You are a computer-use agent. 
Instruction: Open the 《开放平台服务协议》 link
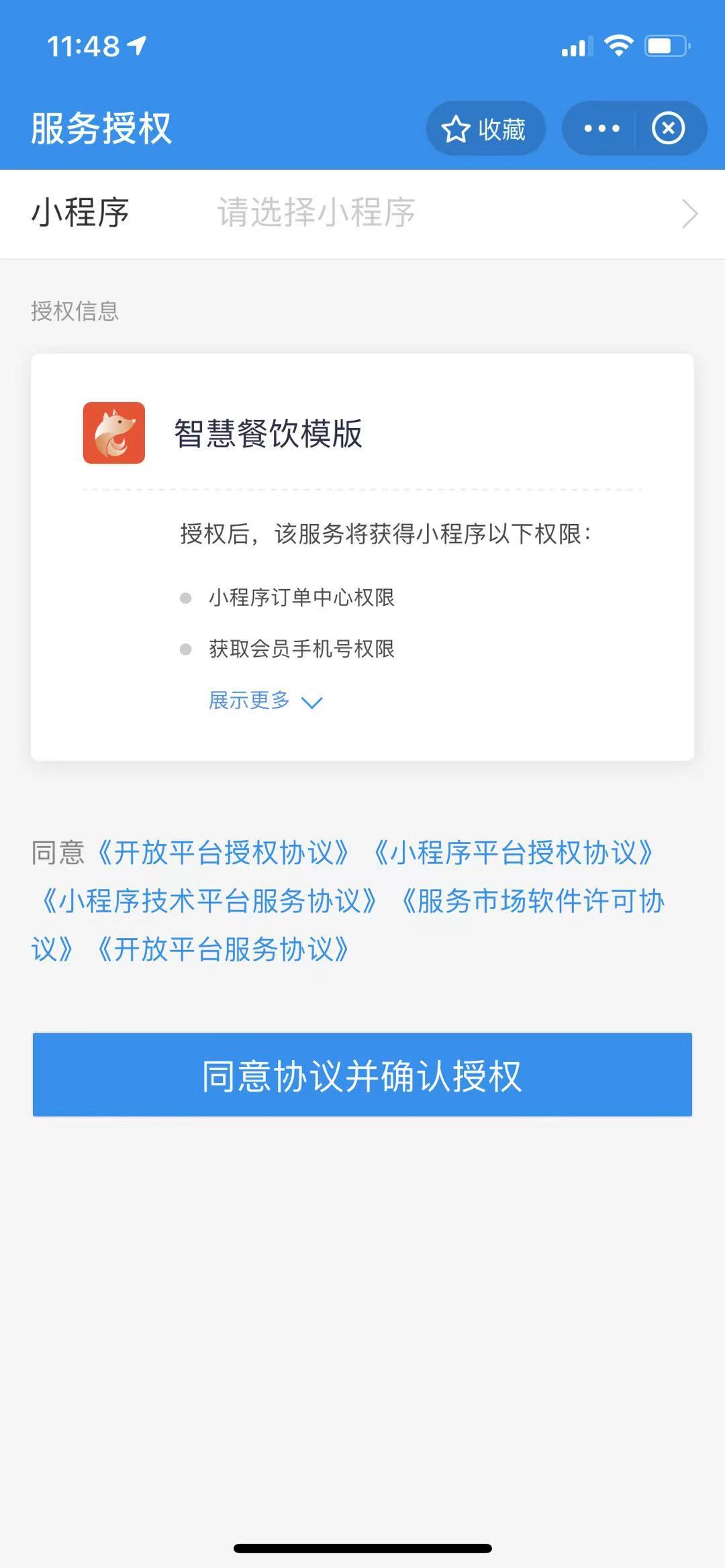point(223,949)
